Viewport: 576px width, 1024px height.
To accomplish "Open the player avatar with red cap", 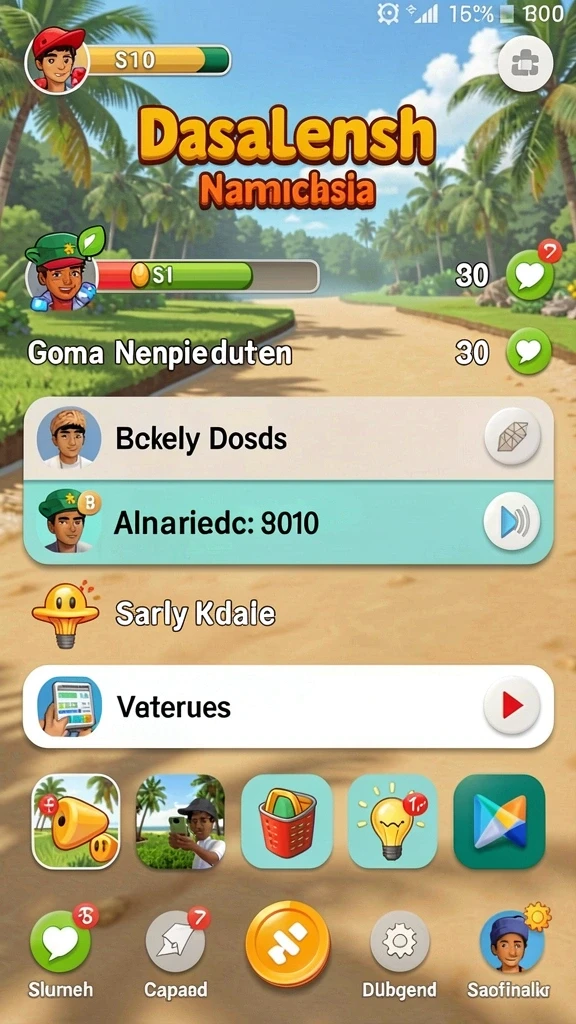I will 57,61.
